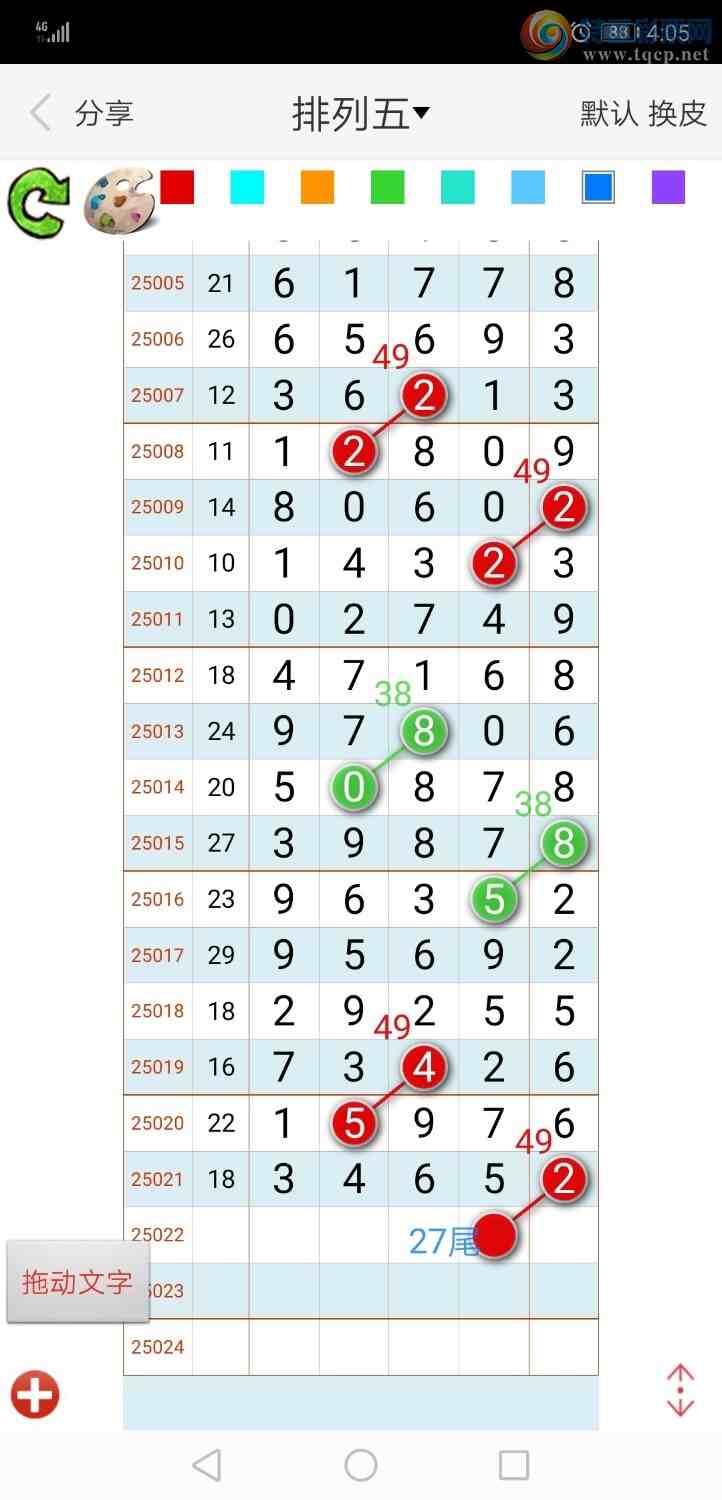Go back with the top-left arrow
The image size is (722, 1500).
point(40,113)
